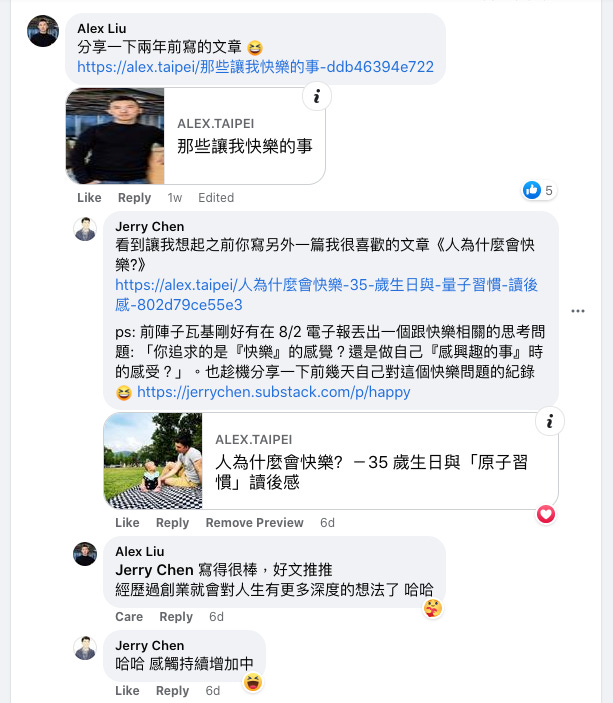Viewport: 613px width, 703px height.
Task: Remove Preview from Jerry Chen's comment
Action: coord(254,523)
